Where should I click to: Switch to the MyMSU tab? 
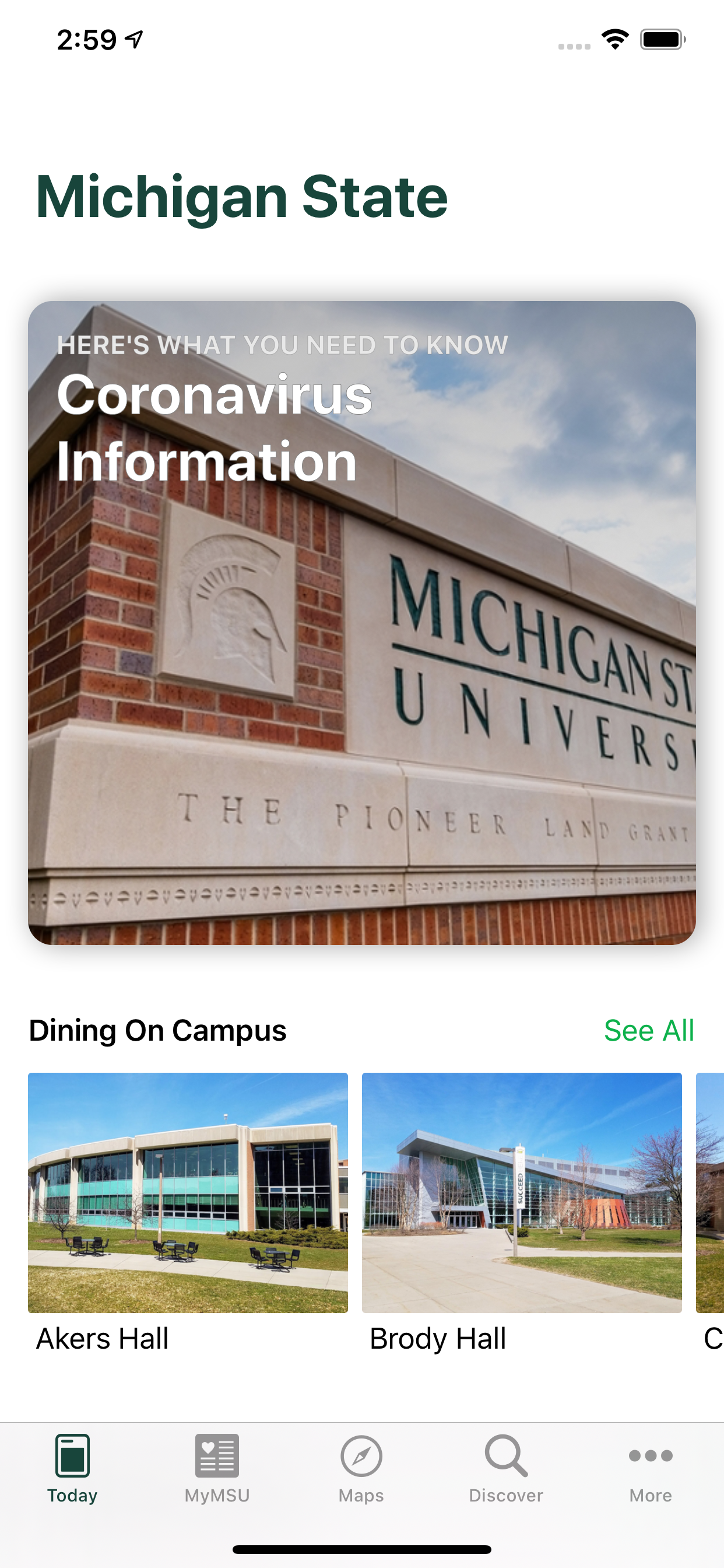[x=217, y=1473]
